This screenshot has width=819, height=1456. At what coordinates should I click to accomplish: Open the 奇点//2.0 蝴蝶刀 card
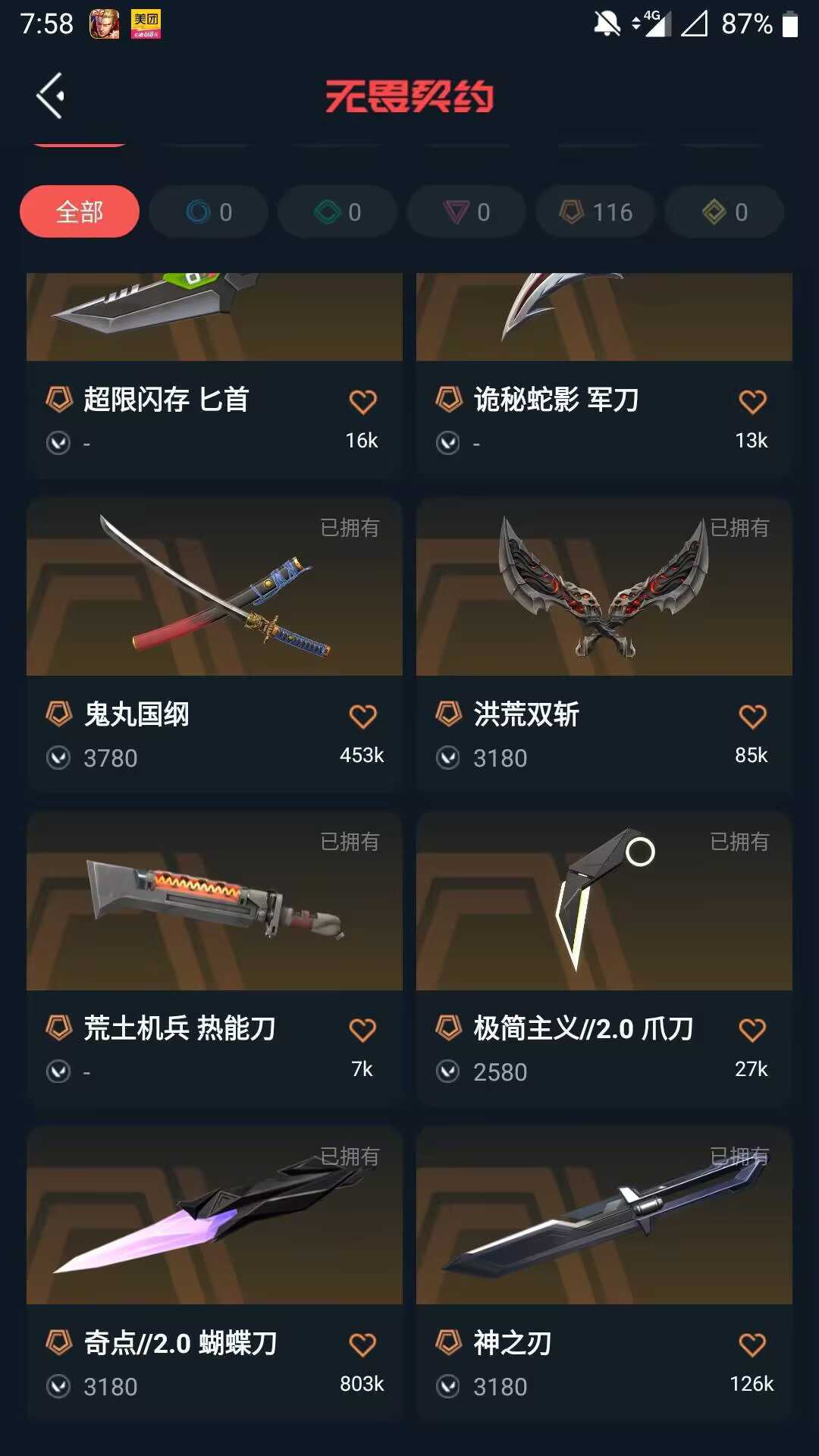point(215,1274)
